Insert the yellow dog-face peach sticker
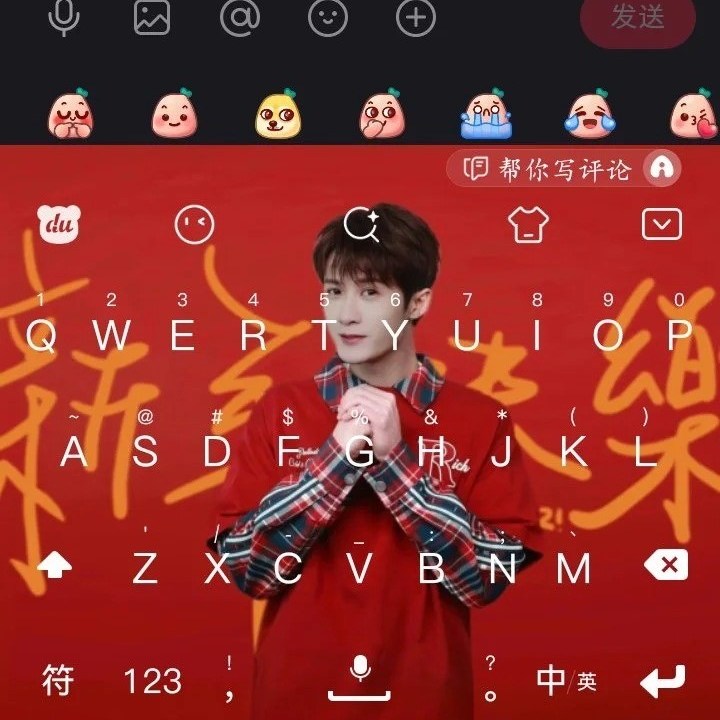This screenshot has width=720, height=720. (x=278, y=115)
